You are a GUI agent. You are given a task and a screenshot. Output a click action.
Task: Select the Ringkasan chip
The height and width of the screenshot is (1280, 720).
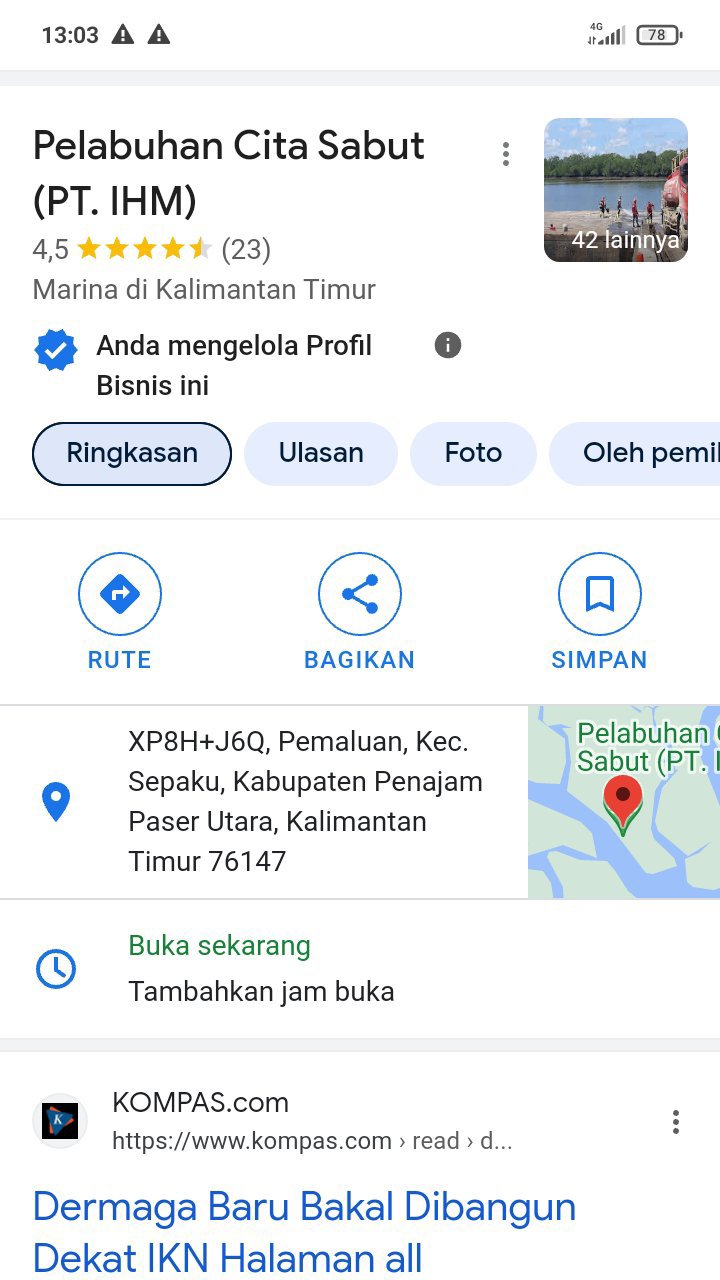pos(132,453)
